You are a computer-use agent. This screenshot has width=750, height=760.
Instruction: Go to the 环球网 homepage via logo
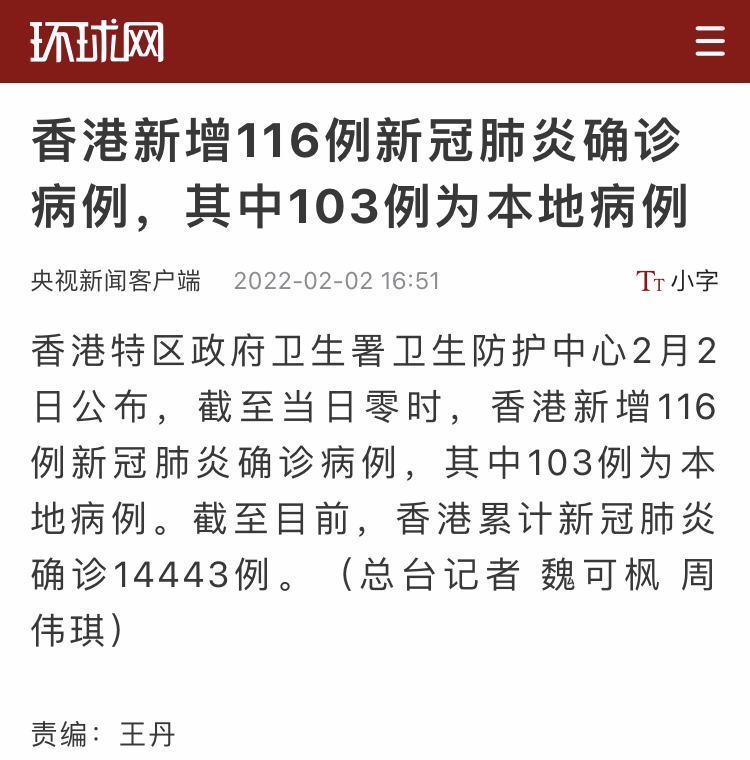(96, 42)
